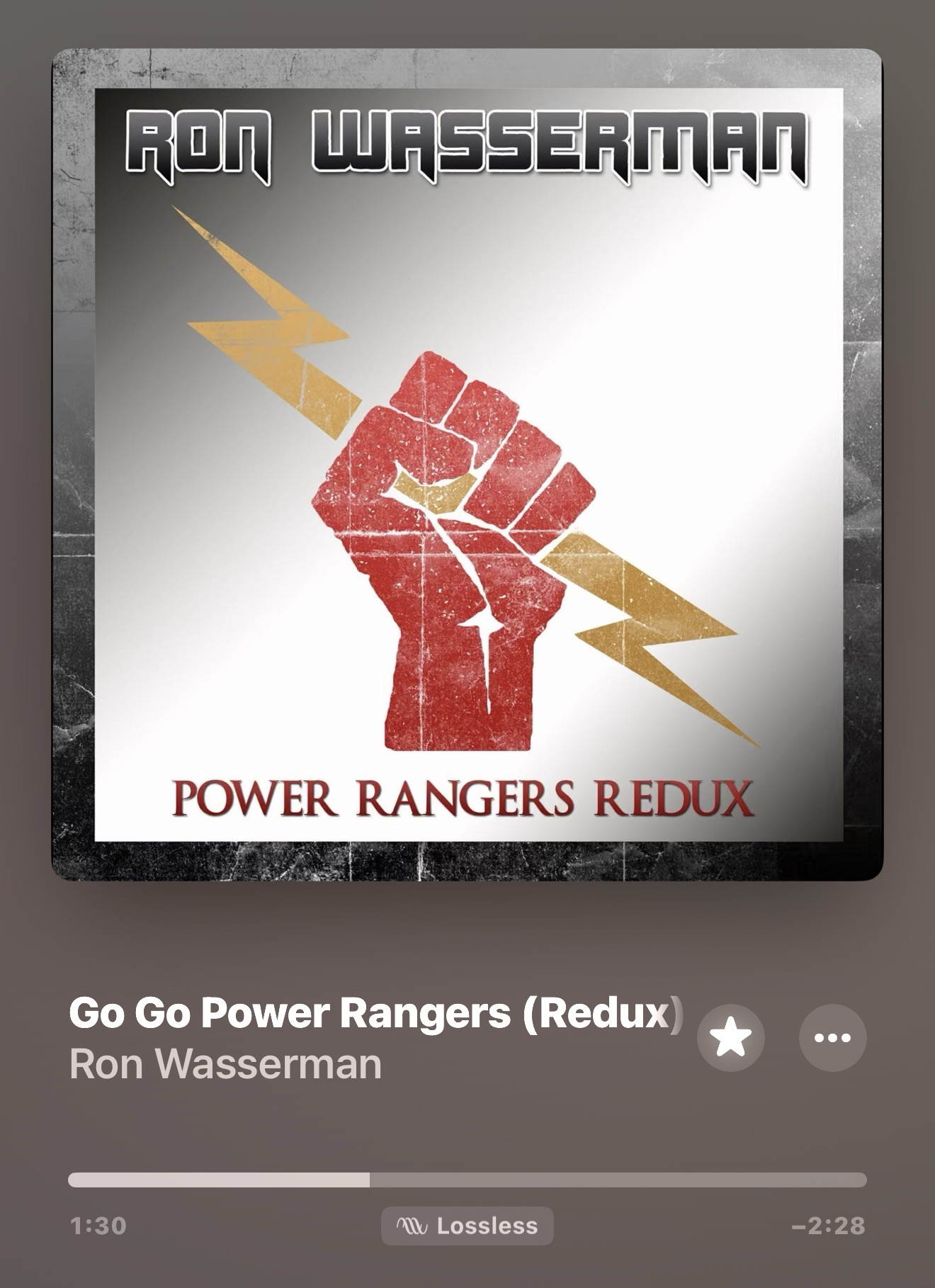Favorite the song with the star button
This screenshot has height=1288, width=935.
click(x=730, y=1038)
